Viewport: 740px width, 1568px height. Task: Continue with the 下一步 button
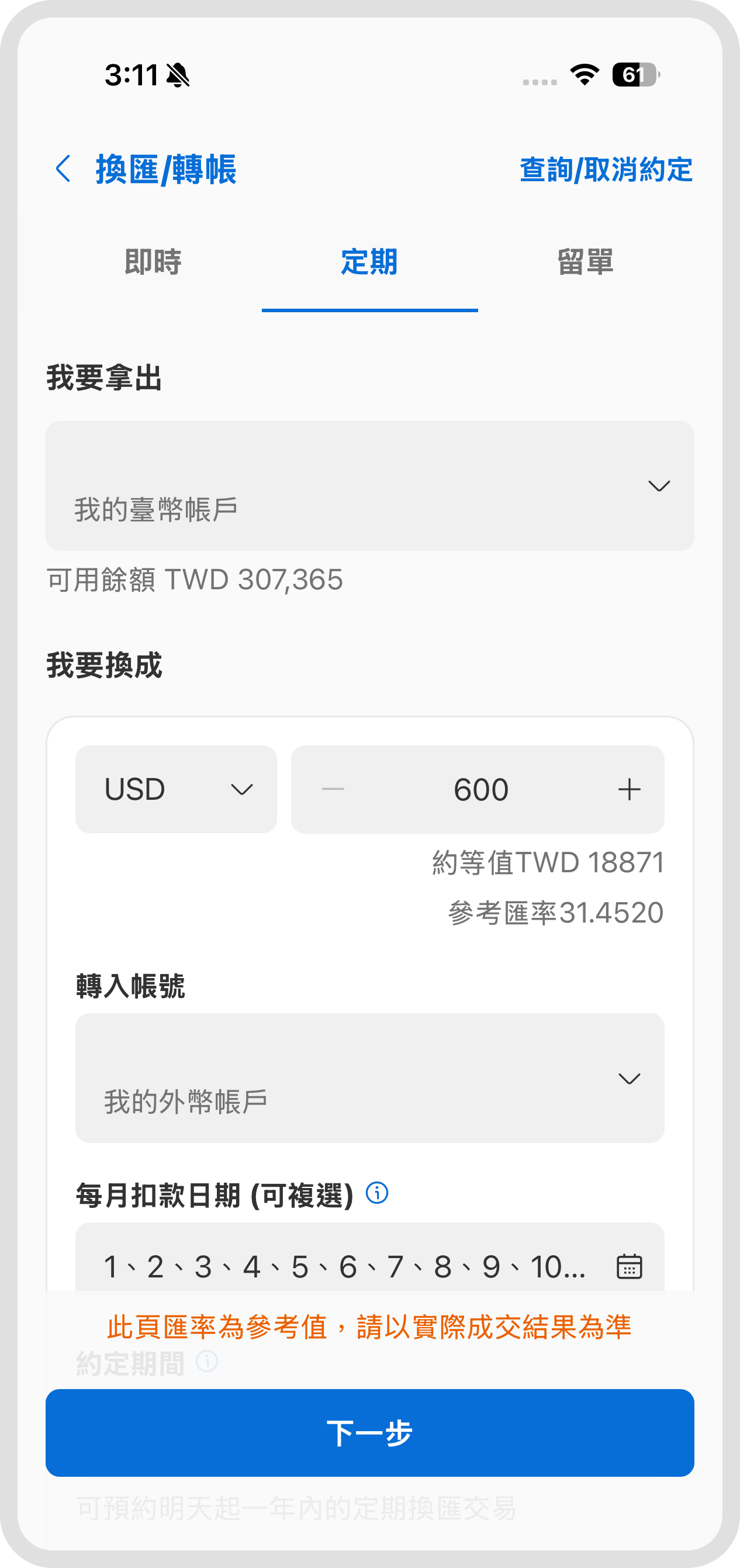coord(369,1433)
